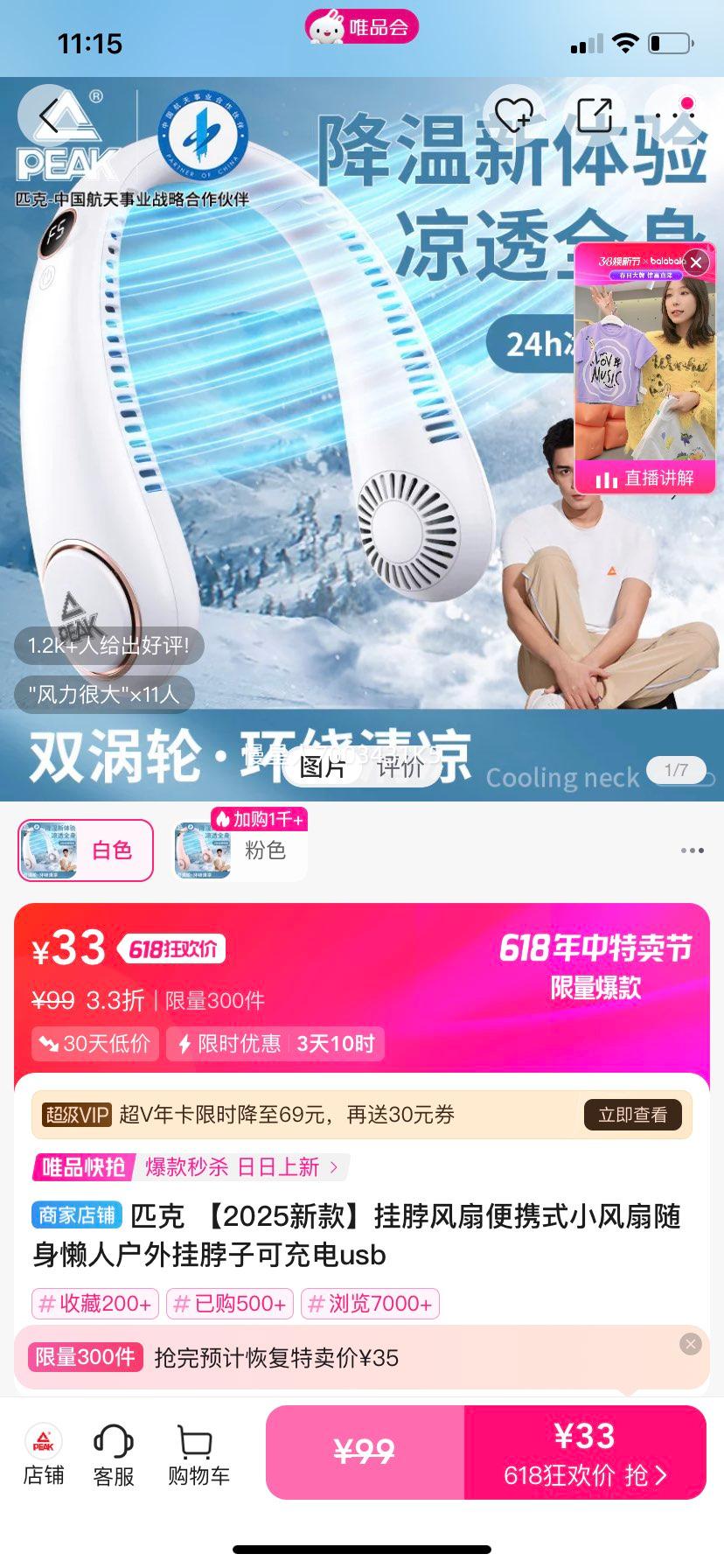Close the floating live stream window
Screen dimensions: 724x1568
[x=696, y=262]
